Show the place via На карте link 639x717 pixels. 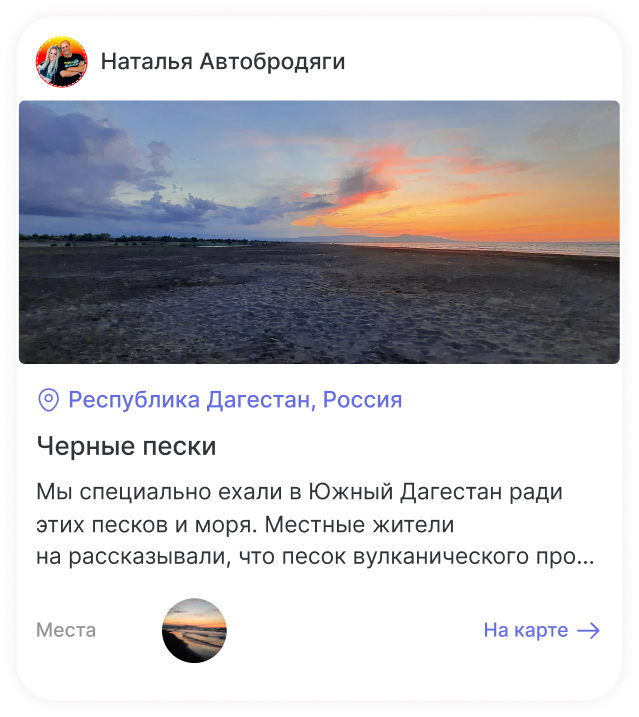pyautogui.click(x=540, y=630)
